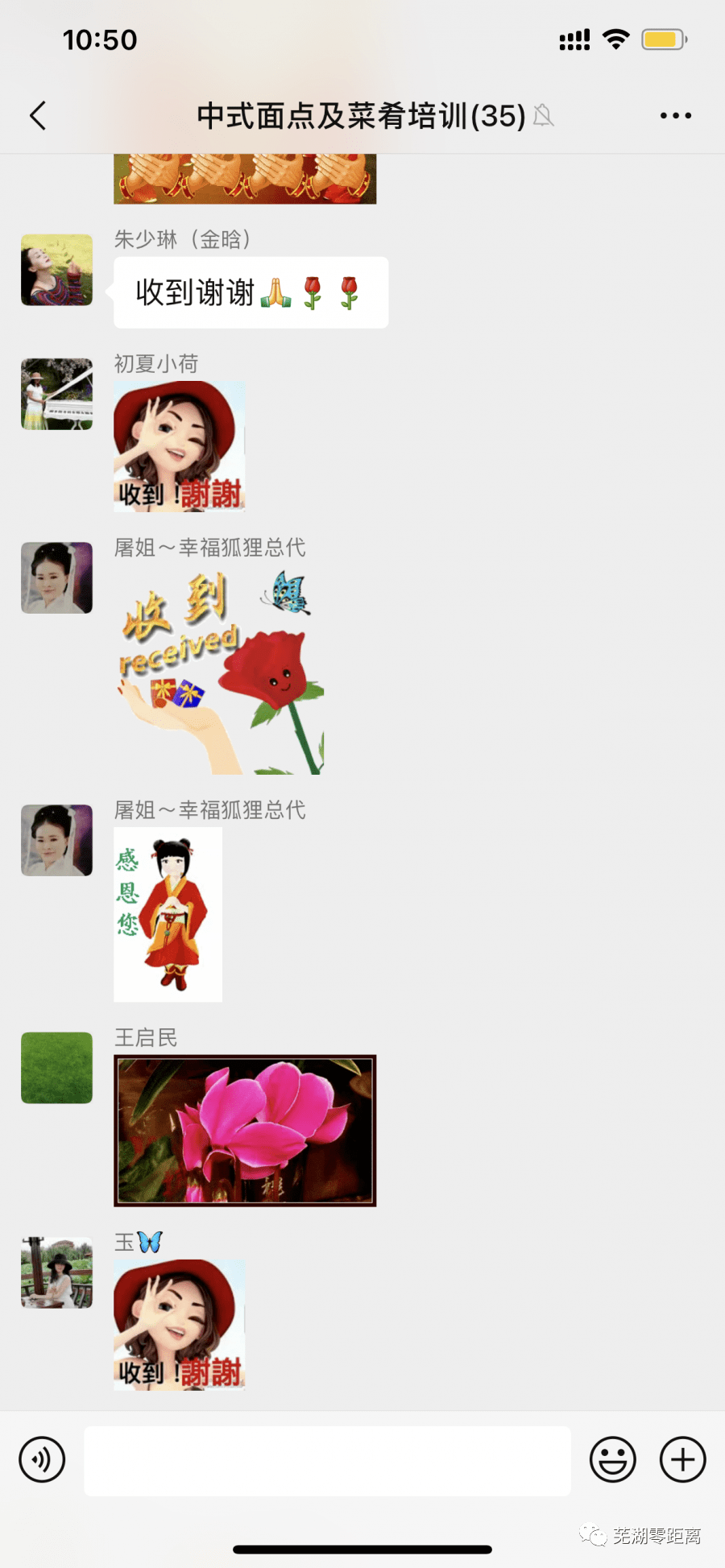View the pink flower image from 王启民

[245, 1131]
